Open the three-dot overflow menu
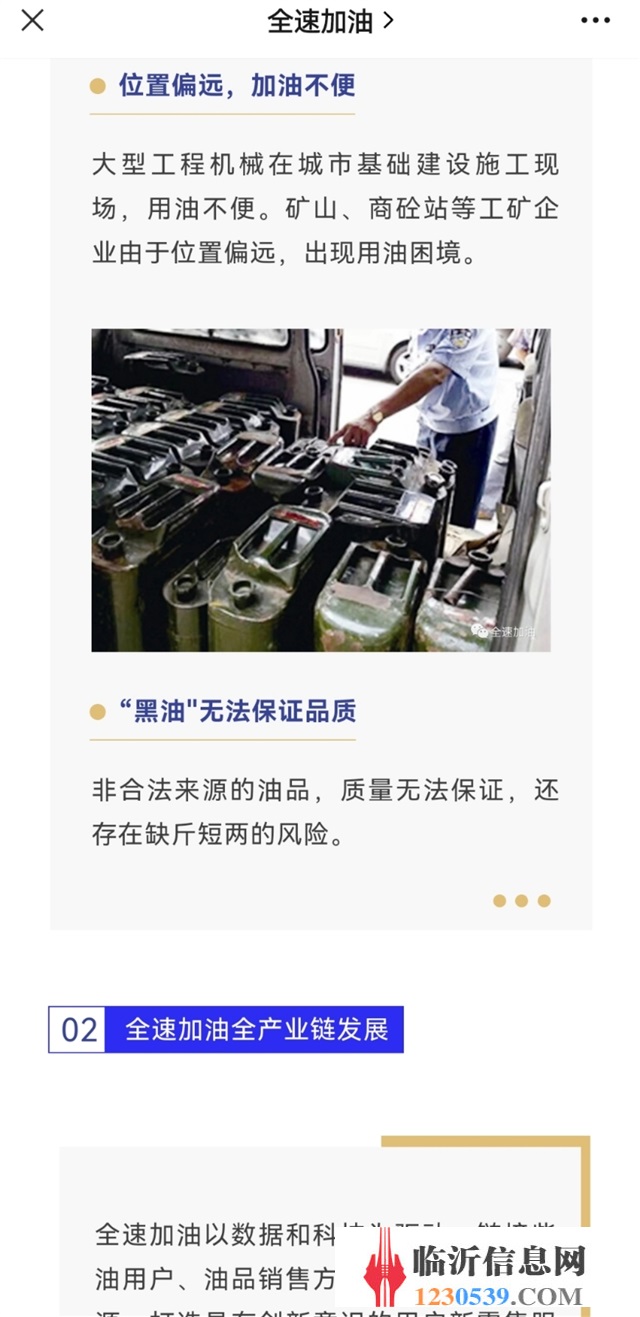This screenshot has width=640, height=1317. [595, 20]
